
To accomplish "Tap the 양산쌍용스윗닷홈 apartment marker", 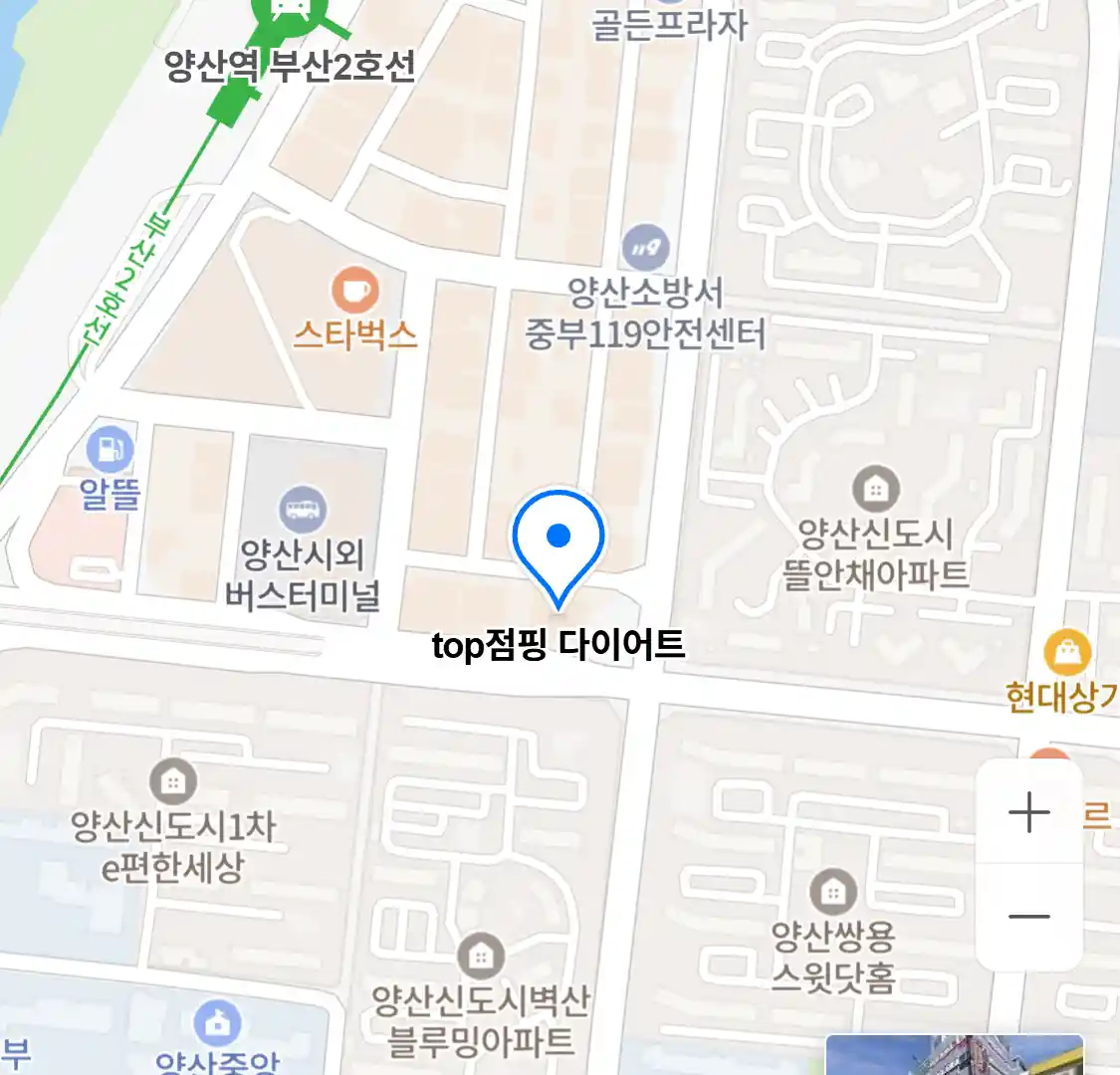I will click(833, 893).
